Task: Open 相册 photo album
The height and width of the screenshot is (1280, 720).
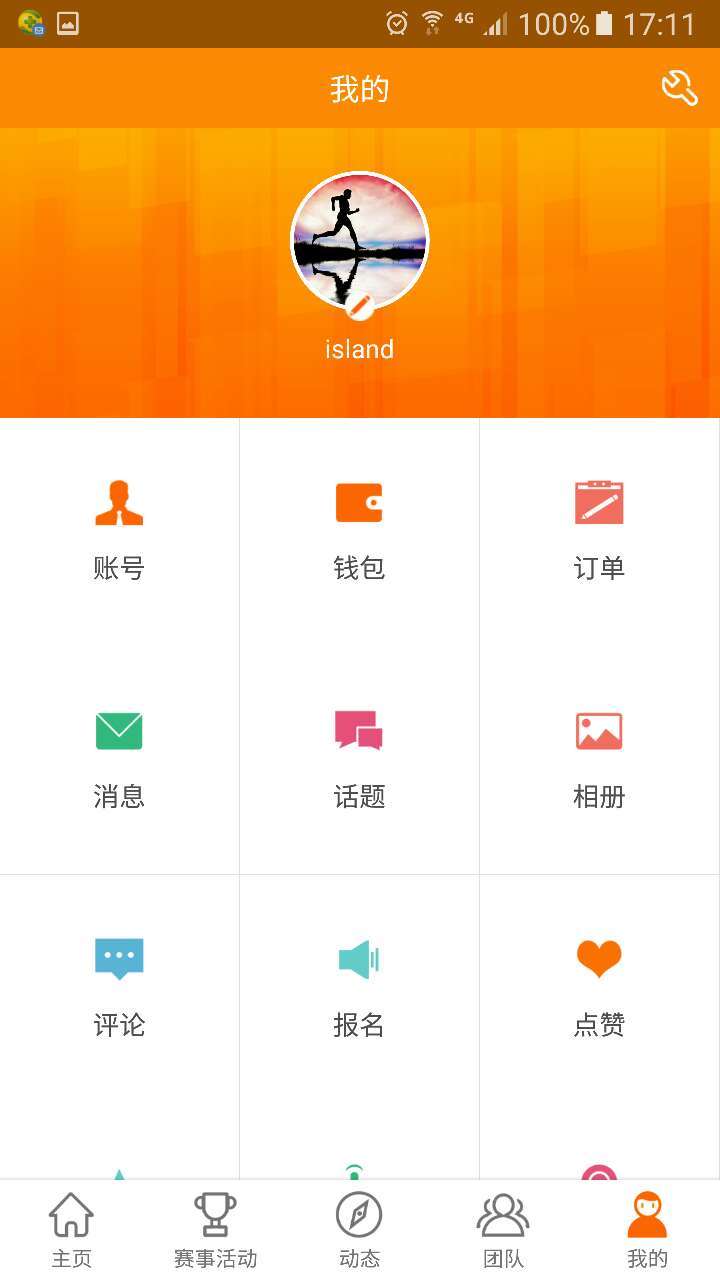Action: [599, 760]
